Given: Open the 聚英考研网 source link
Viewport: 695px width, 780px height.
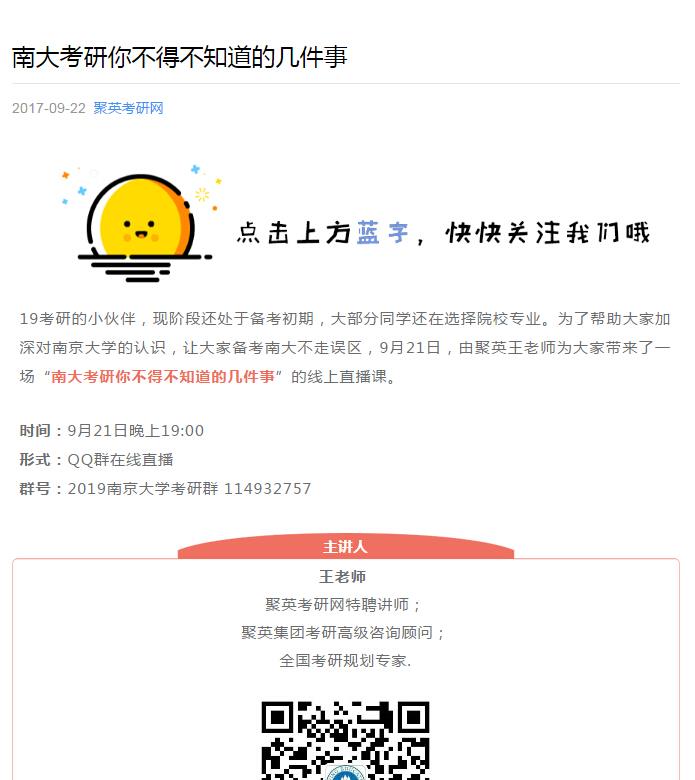Looking at the screenshot, I should (128, 108).
